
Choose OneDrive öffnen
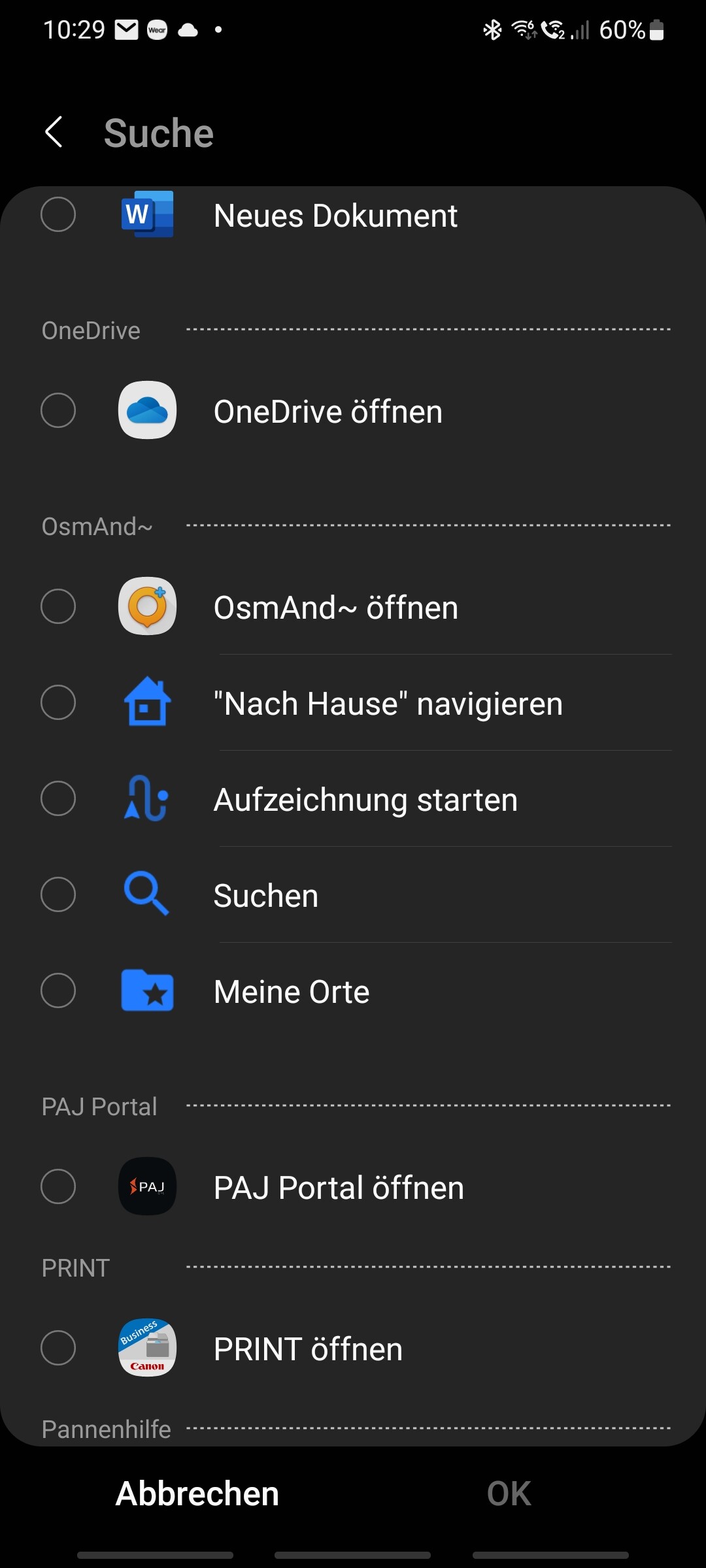click(353, 411)
